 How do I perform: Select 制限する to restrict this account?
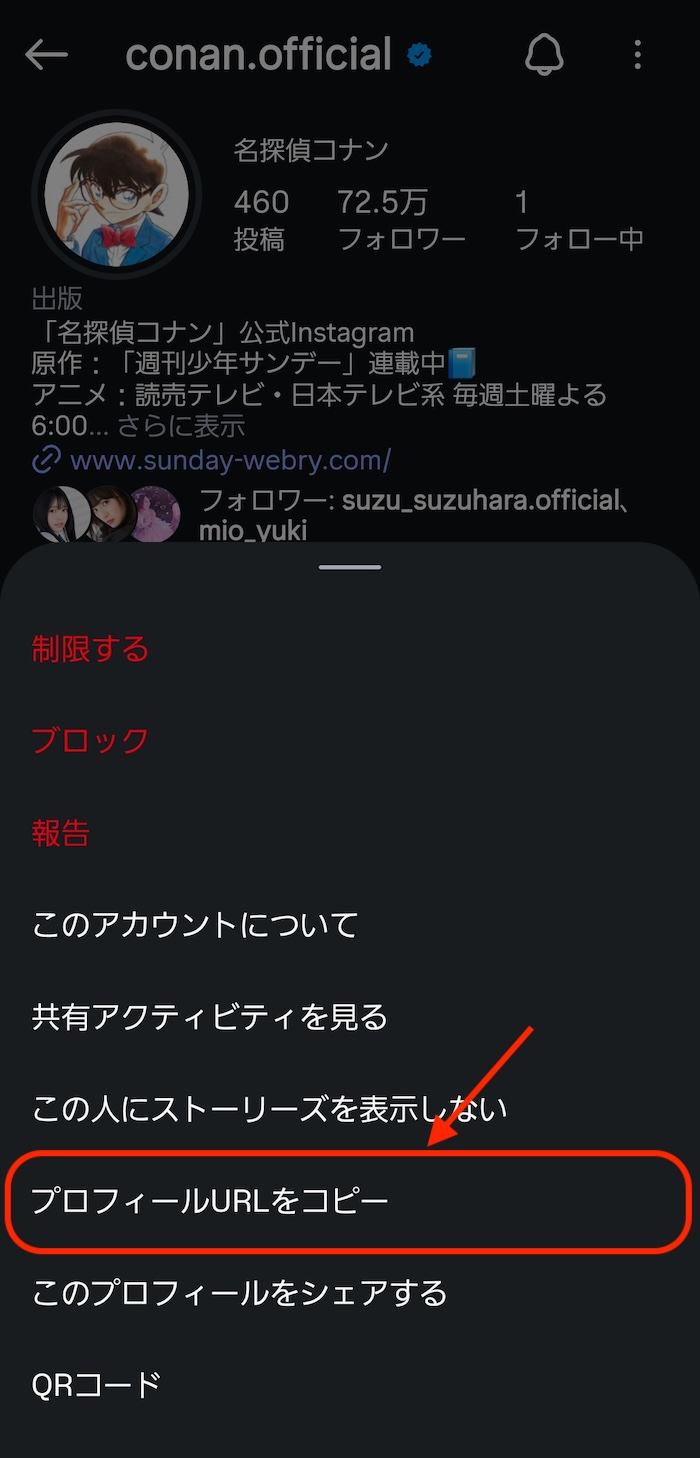pyautogui.click(x=90, y=649)
